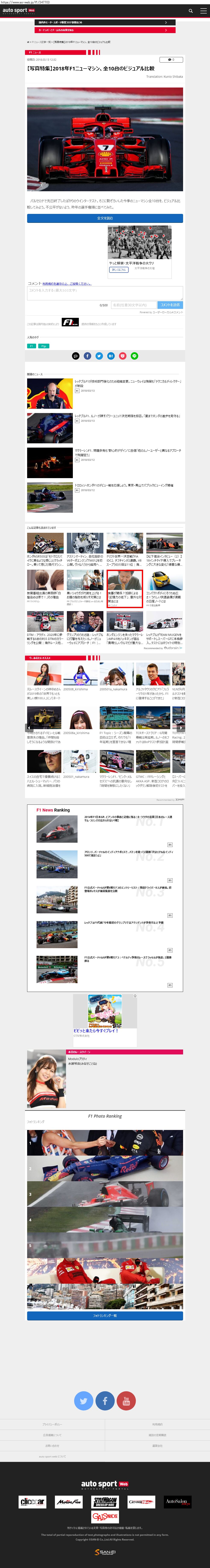Share the article on Facebook
210x1568 pixels.
tap(87, 356)
